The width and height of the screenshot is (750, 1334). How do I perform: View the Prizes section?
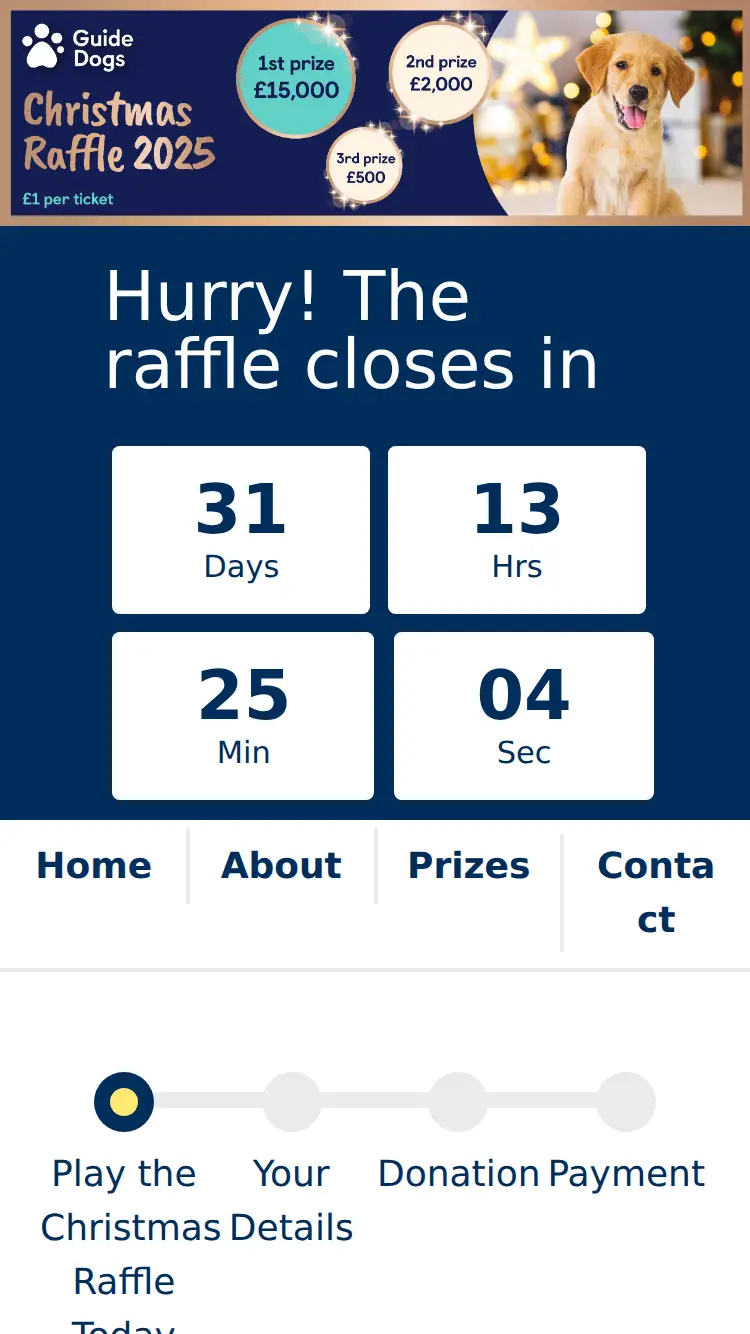click(469, 866)
